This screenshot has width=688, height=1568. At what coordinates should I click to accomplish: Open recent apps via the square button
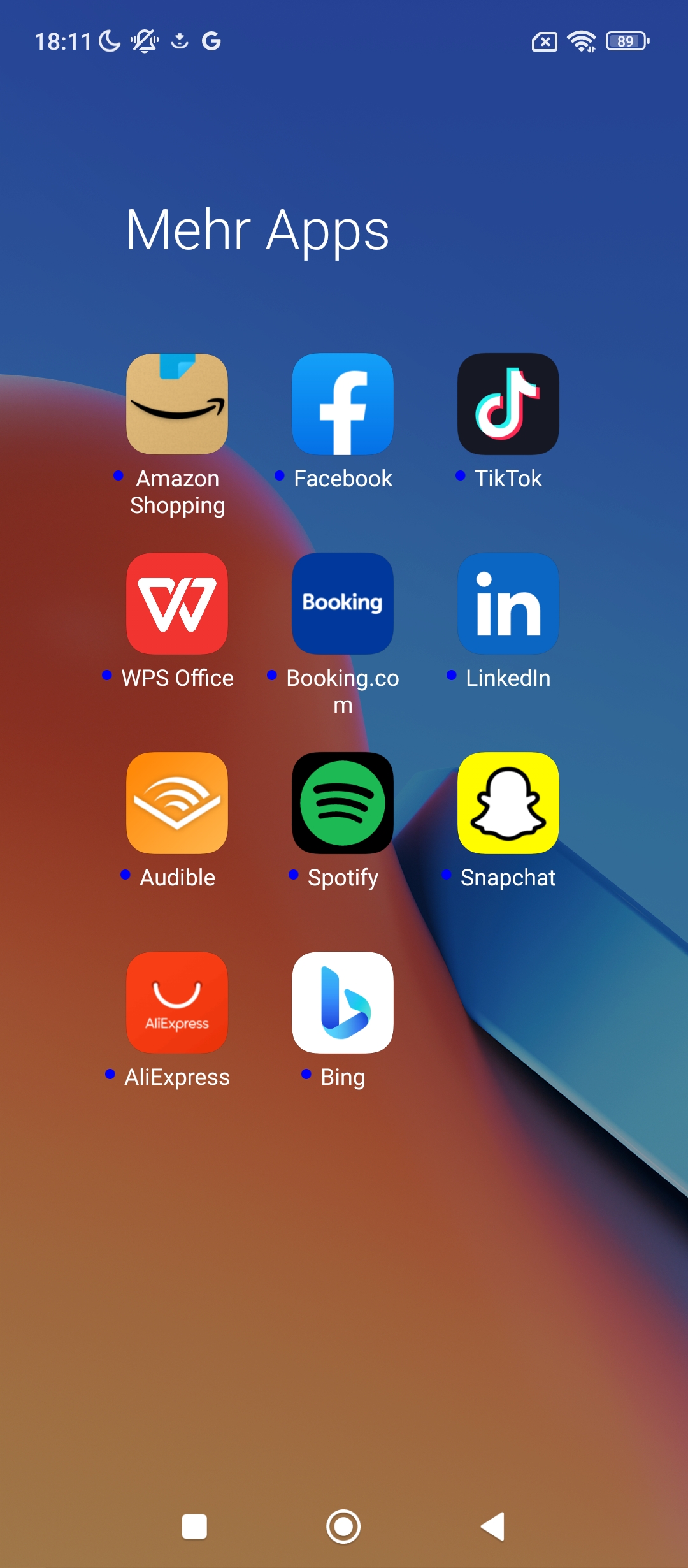pos(194,1527)
